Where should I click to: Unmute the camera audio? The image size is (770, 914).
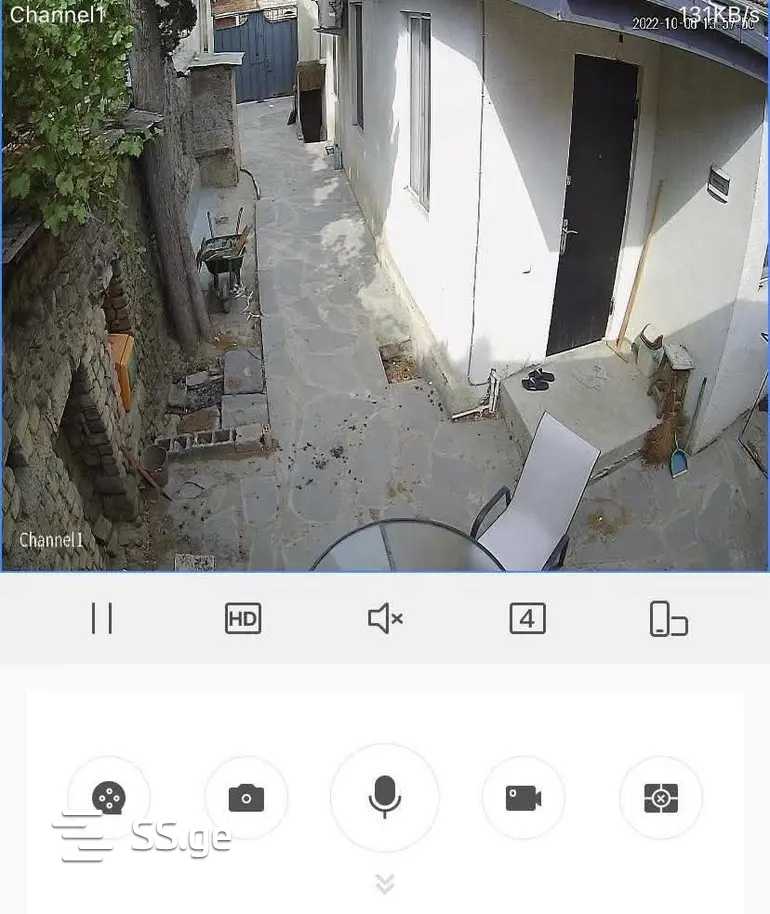coord(385,620)
